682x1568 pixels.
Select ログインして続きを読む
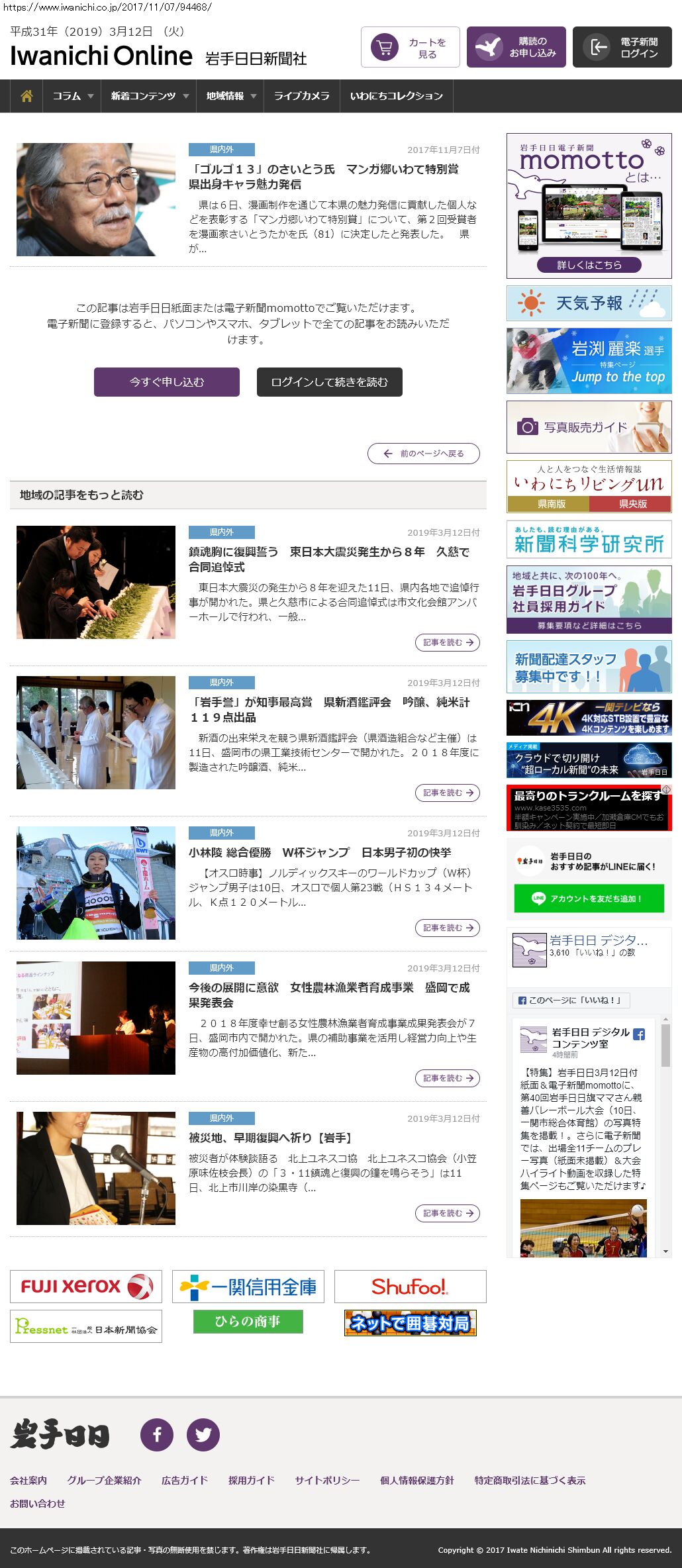pyautogui.click(x=329, y=382)
